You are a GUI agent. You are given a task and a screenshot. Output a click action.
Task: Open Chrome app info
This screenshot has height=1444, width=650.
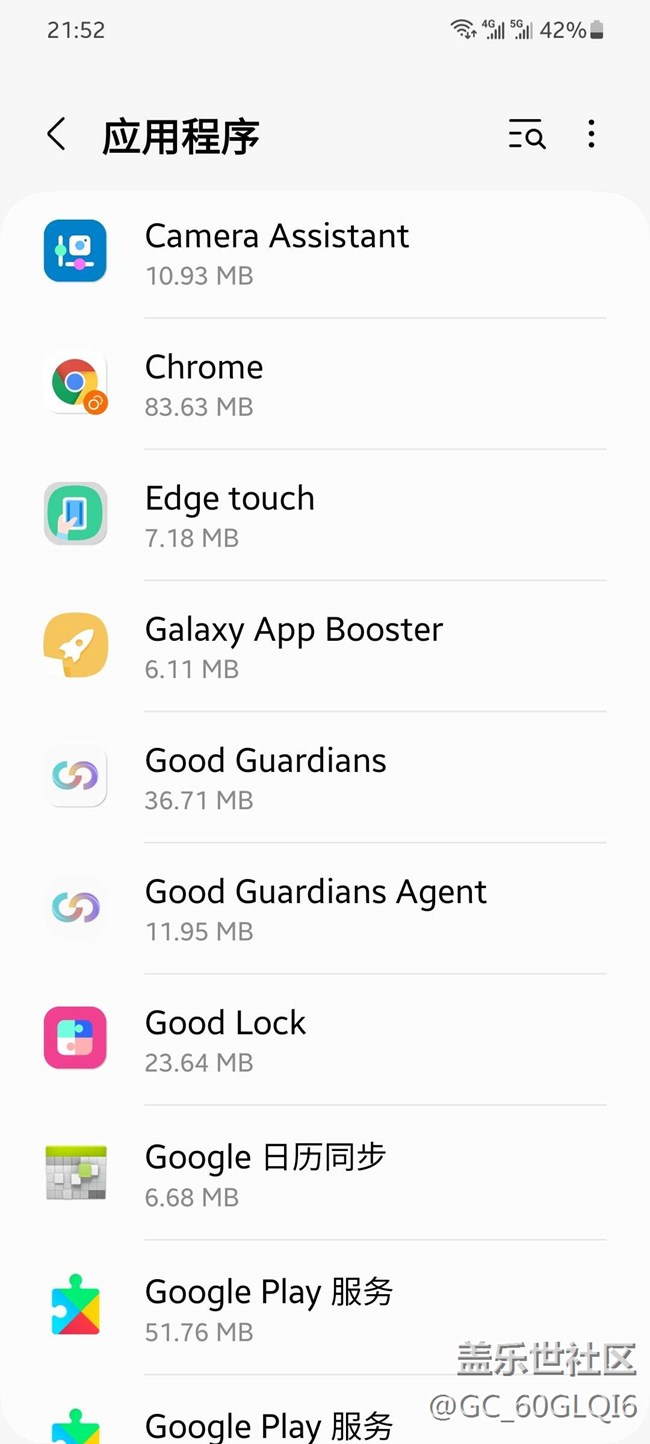[325, 384]
